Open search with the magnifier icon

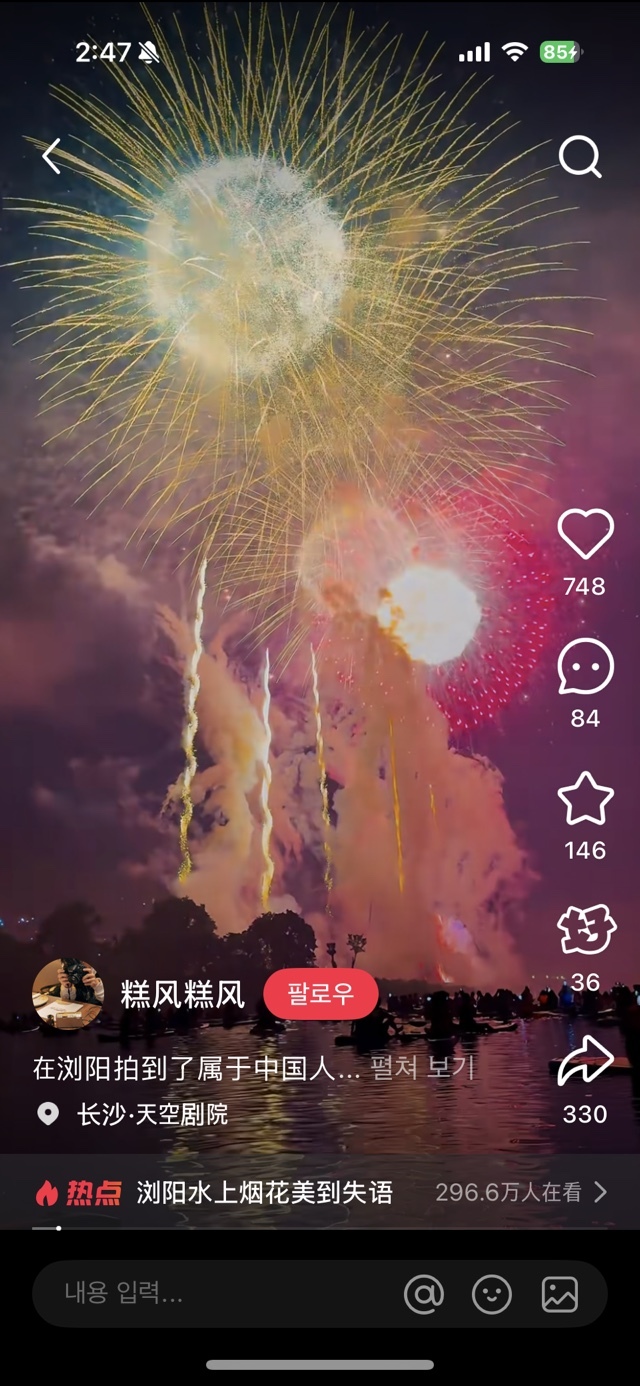(580, 157)
